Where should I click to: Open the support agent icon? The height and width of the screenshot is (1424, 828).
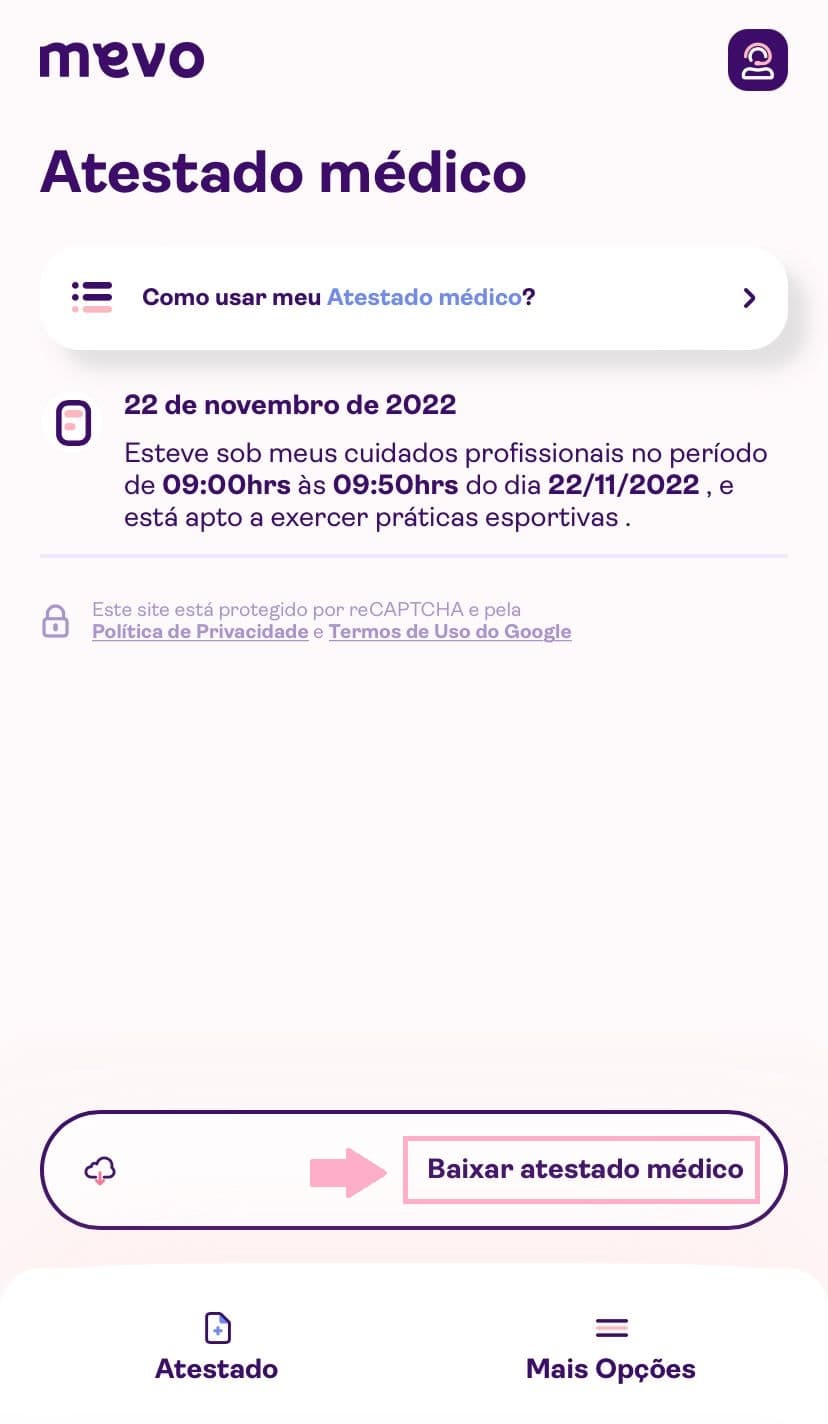click(757, 60)
